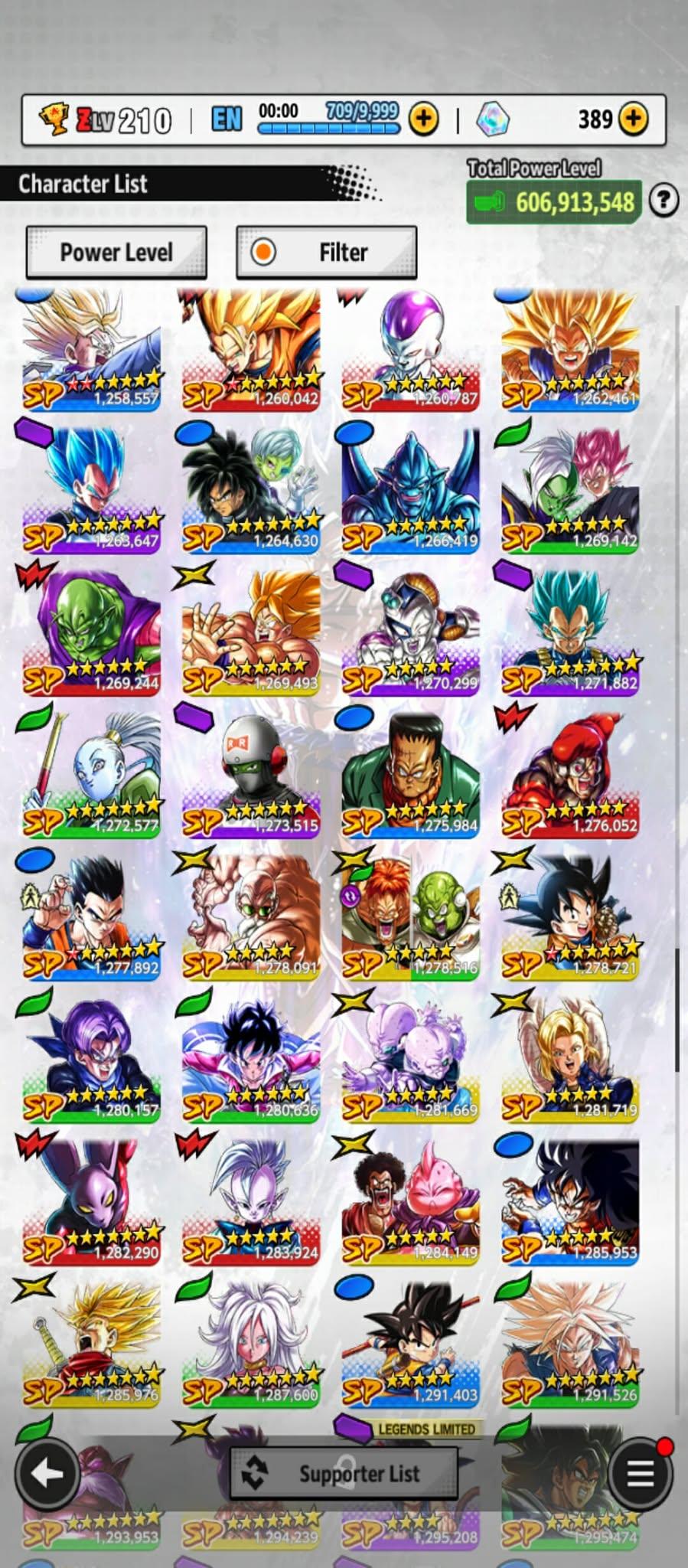The width and height of the screenshot is (688, 1568).
Task: Switch to the Supporter List
Action: (344, 1473)
